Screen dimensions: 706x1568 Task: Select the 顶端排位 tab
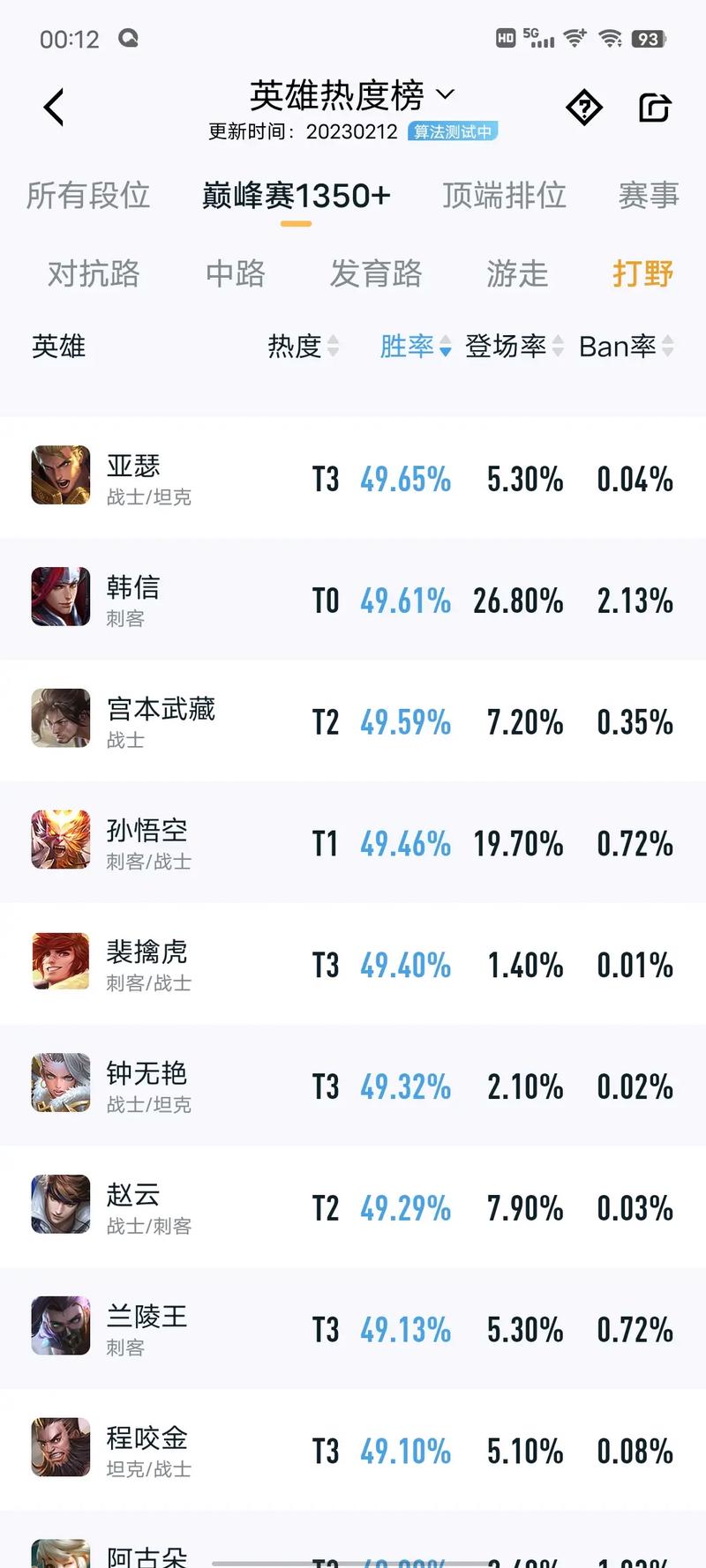point(504,196)
